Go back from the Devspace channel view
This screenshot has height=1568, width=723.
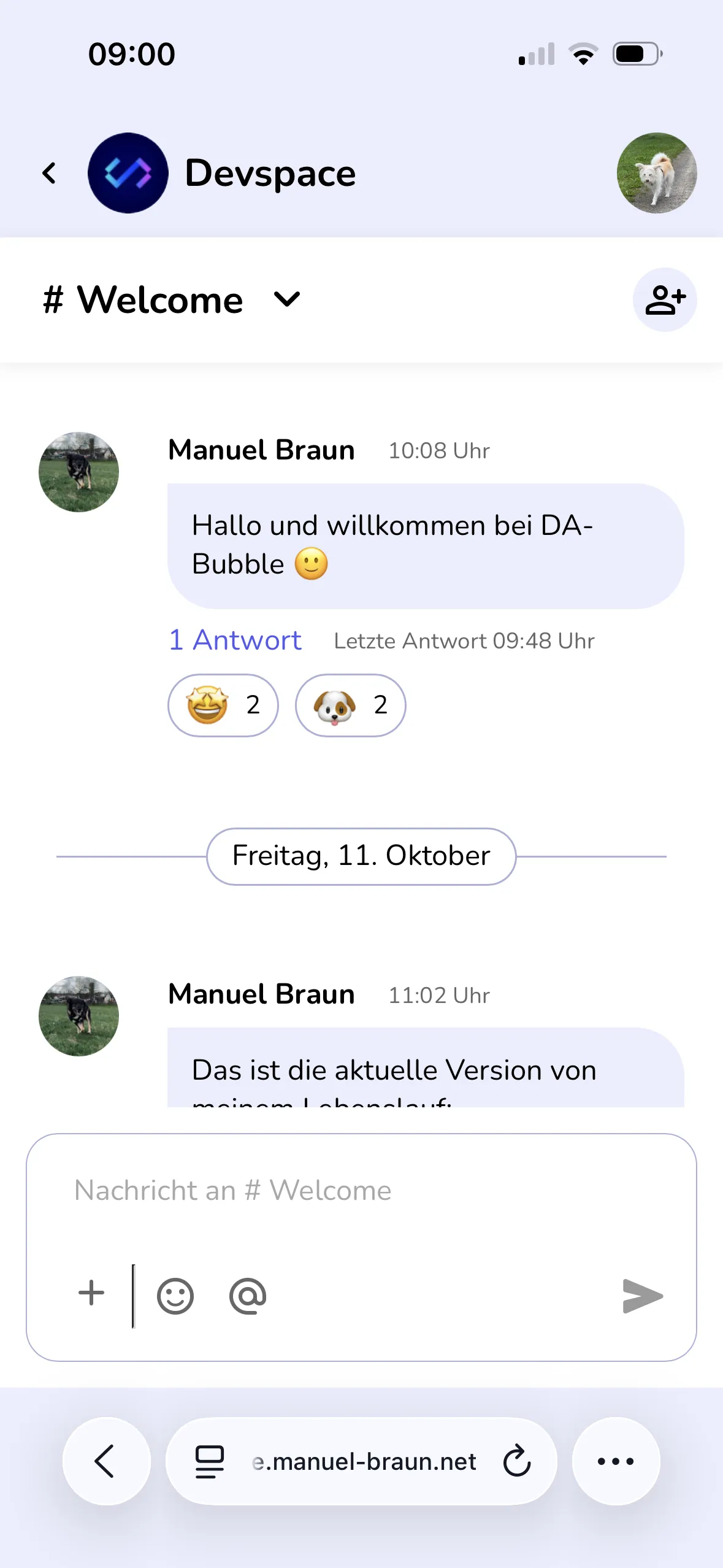tap(50, 173)
